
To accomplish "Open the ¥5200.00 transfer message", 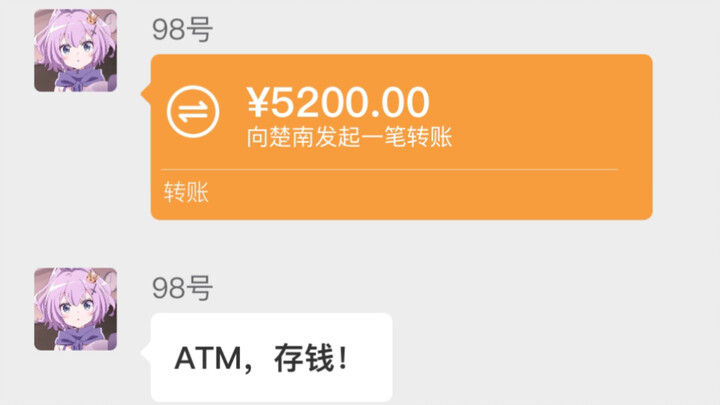I will 400,135.
